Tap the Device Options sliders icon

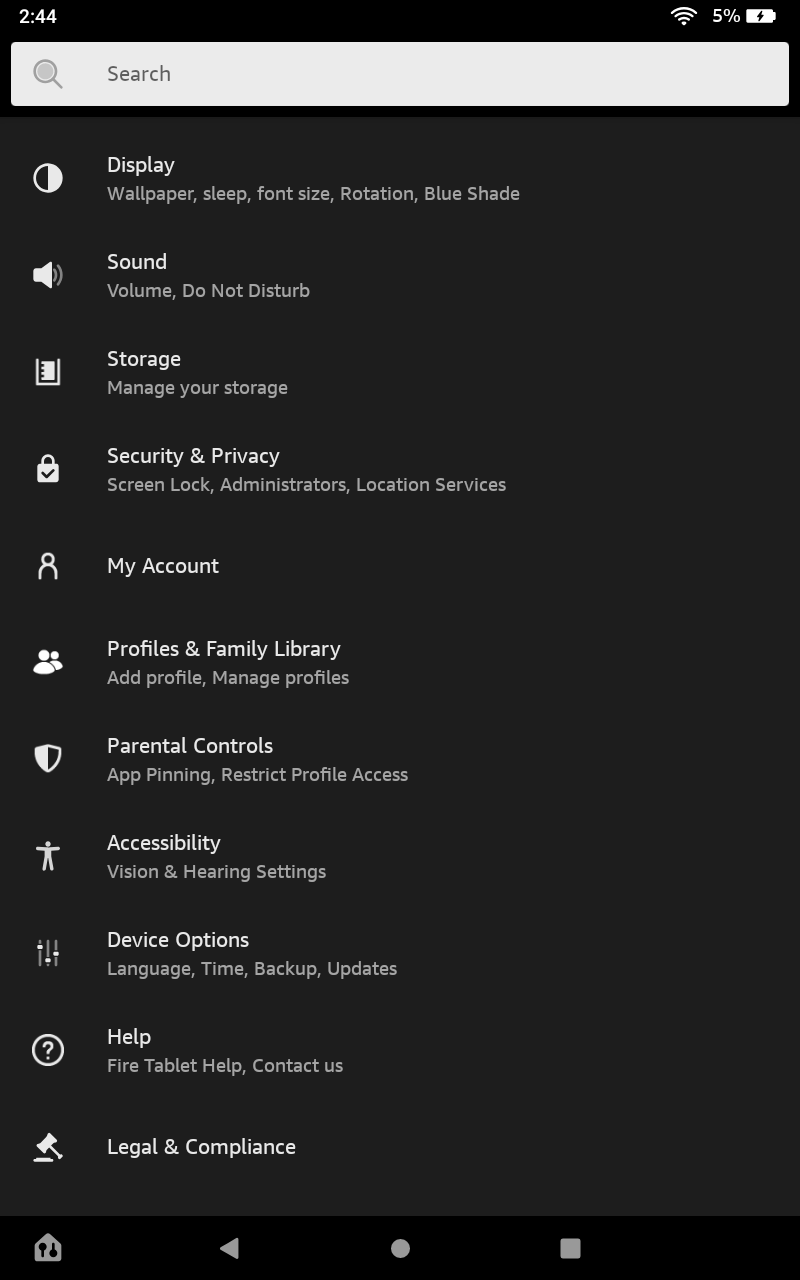(x=47, y=952)
